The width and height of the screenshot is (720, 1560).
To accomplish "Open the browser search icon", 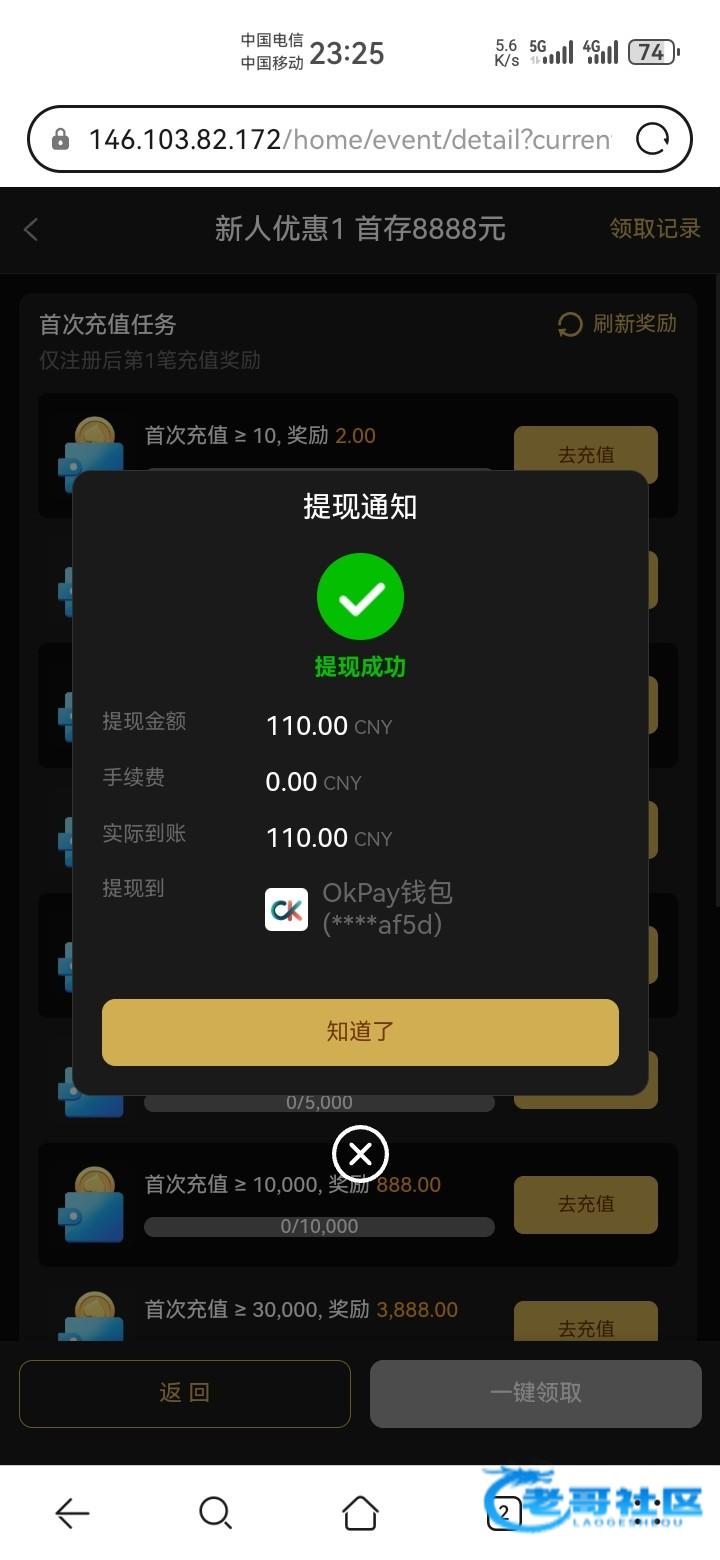I will [x=215, y=1513].
